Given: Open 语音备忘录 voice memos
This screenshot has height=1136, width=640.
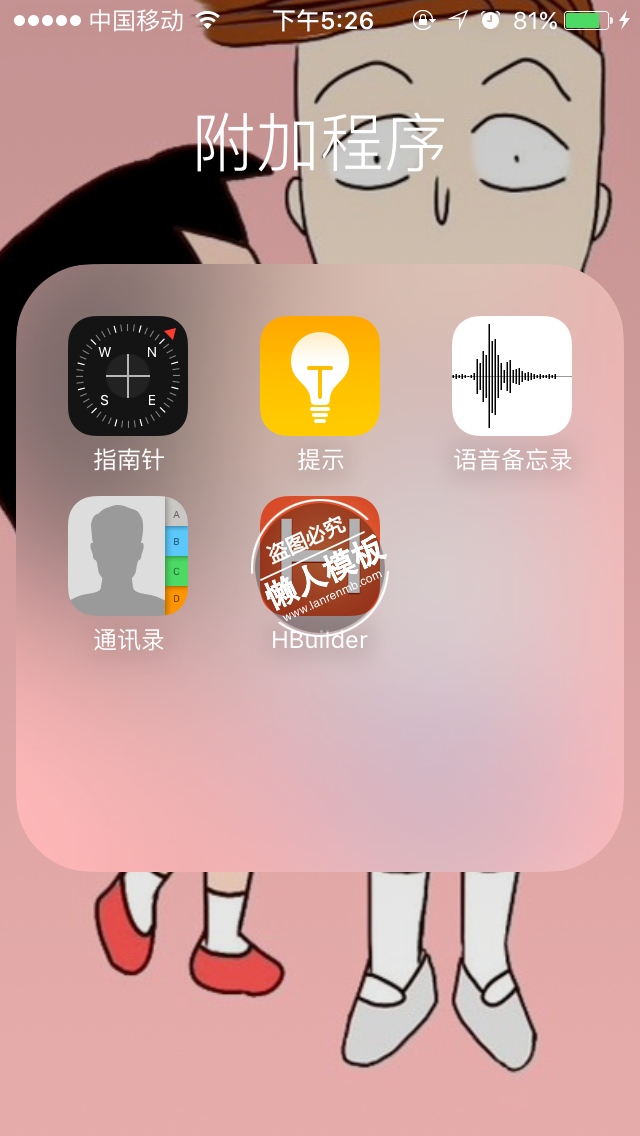Looking at the screenshot, I should coord(512,376).
